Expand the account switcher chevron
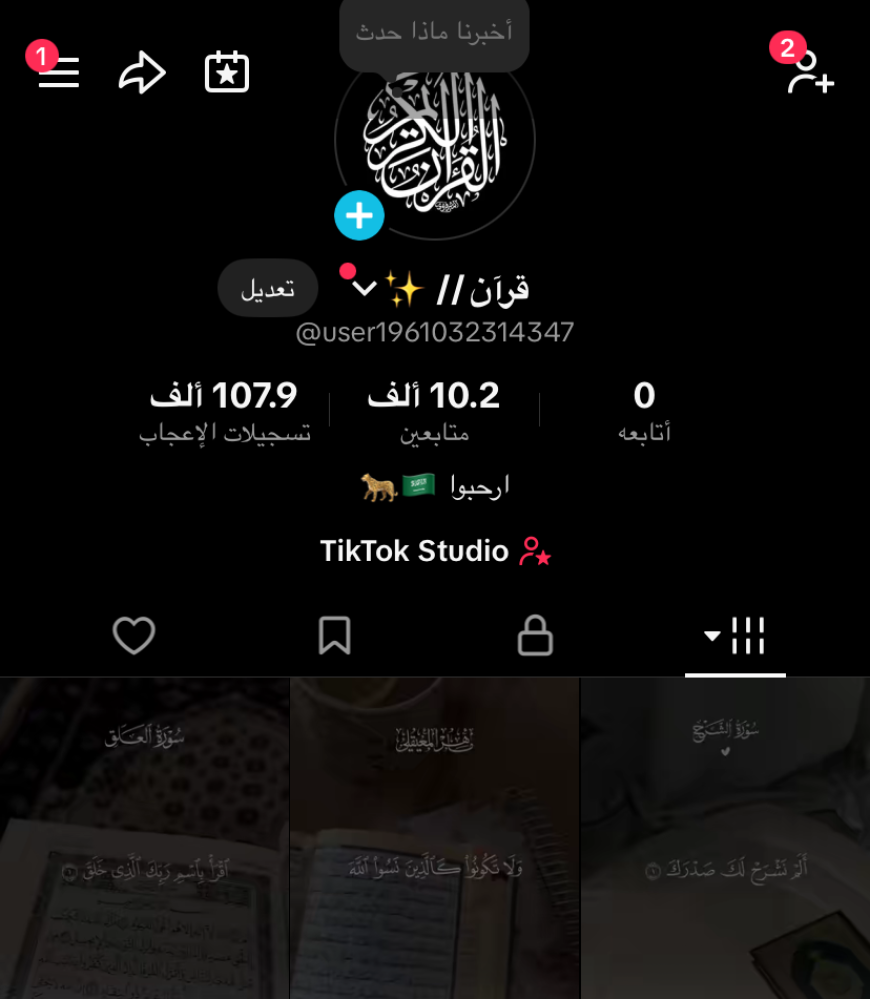 tap(364, 289)
